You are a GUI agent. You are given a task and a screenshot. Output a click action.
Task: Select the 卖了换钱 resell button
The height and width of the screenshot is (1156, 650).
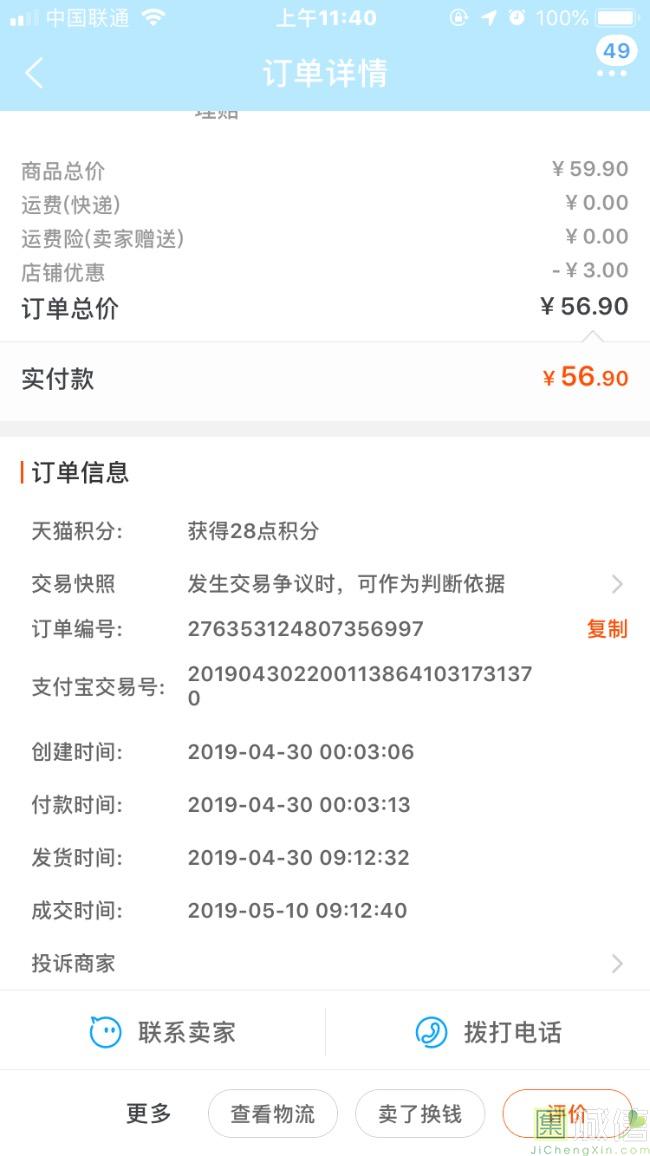point(420,1113)
